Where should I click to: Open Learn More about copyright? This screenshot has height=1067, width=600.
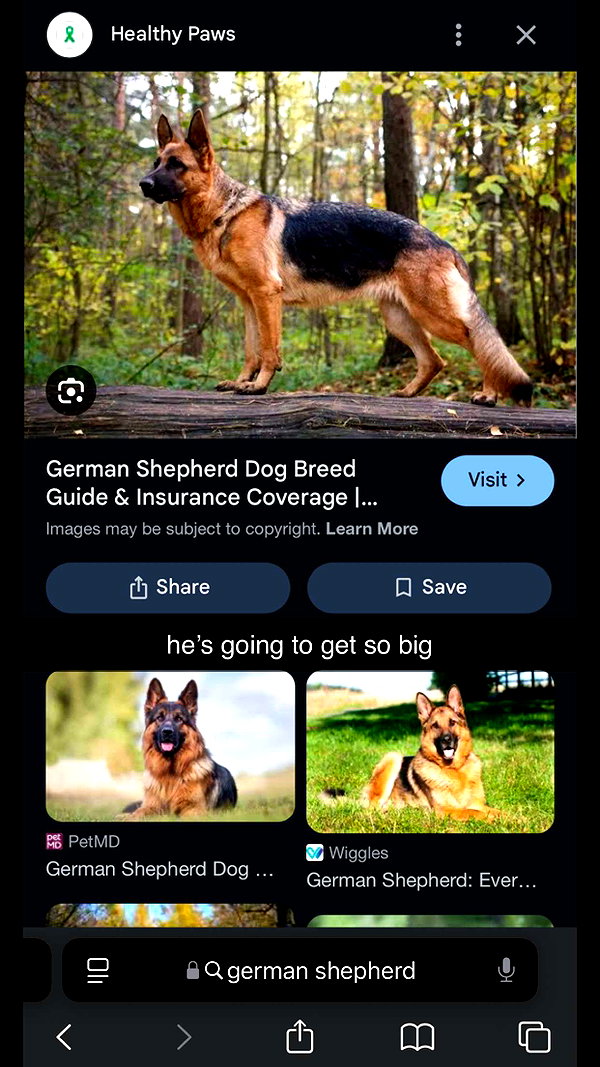[372, 529]
